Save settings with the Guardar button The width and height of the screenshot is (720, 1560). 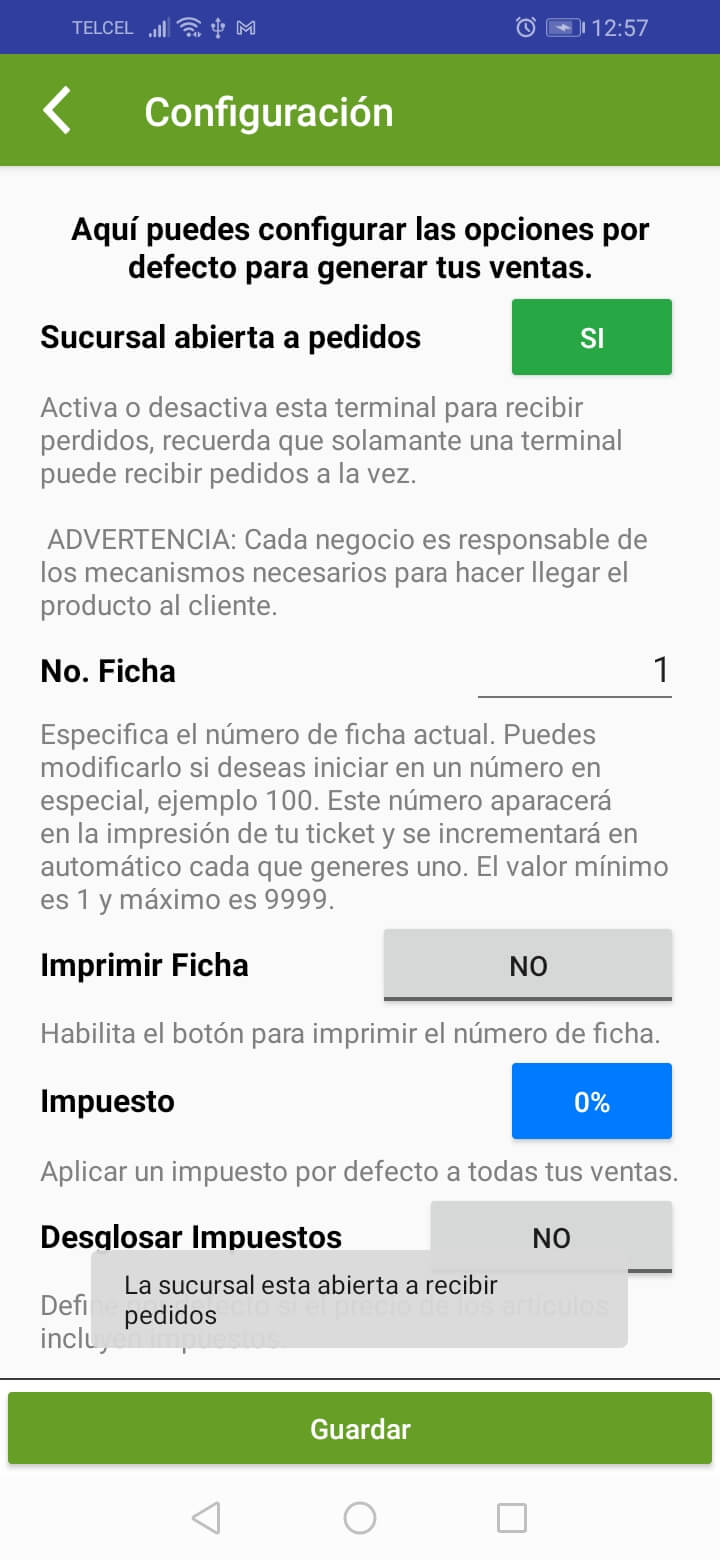pos(360,1429)
